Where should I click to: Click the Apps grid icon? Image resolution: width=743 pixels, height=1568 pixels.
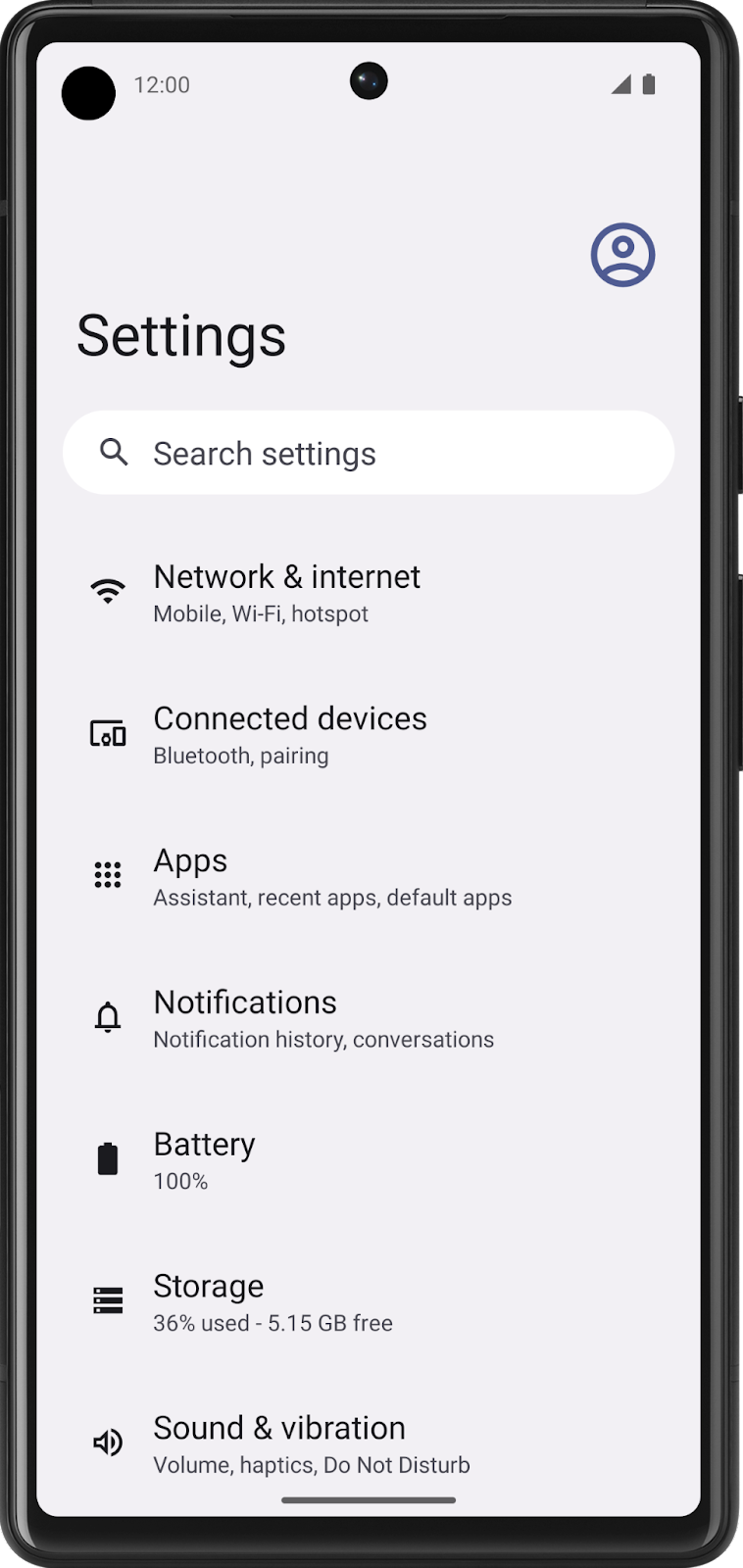[108, 874]
